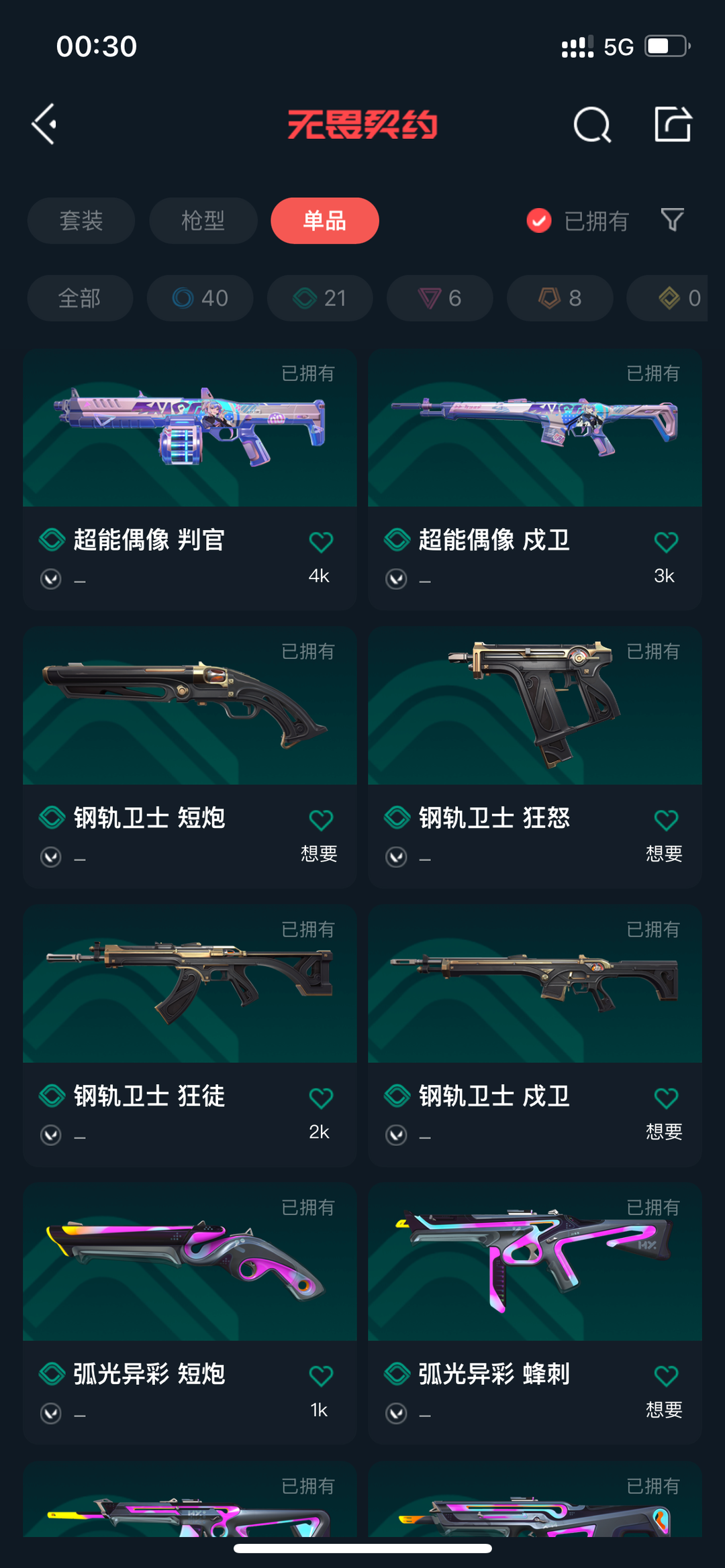This screenshot has width=725, height=1568.
Task: Like the 超能偶像 戍卫 skin
Action: (x=666, y=542)
